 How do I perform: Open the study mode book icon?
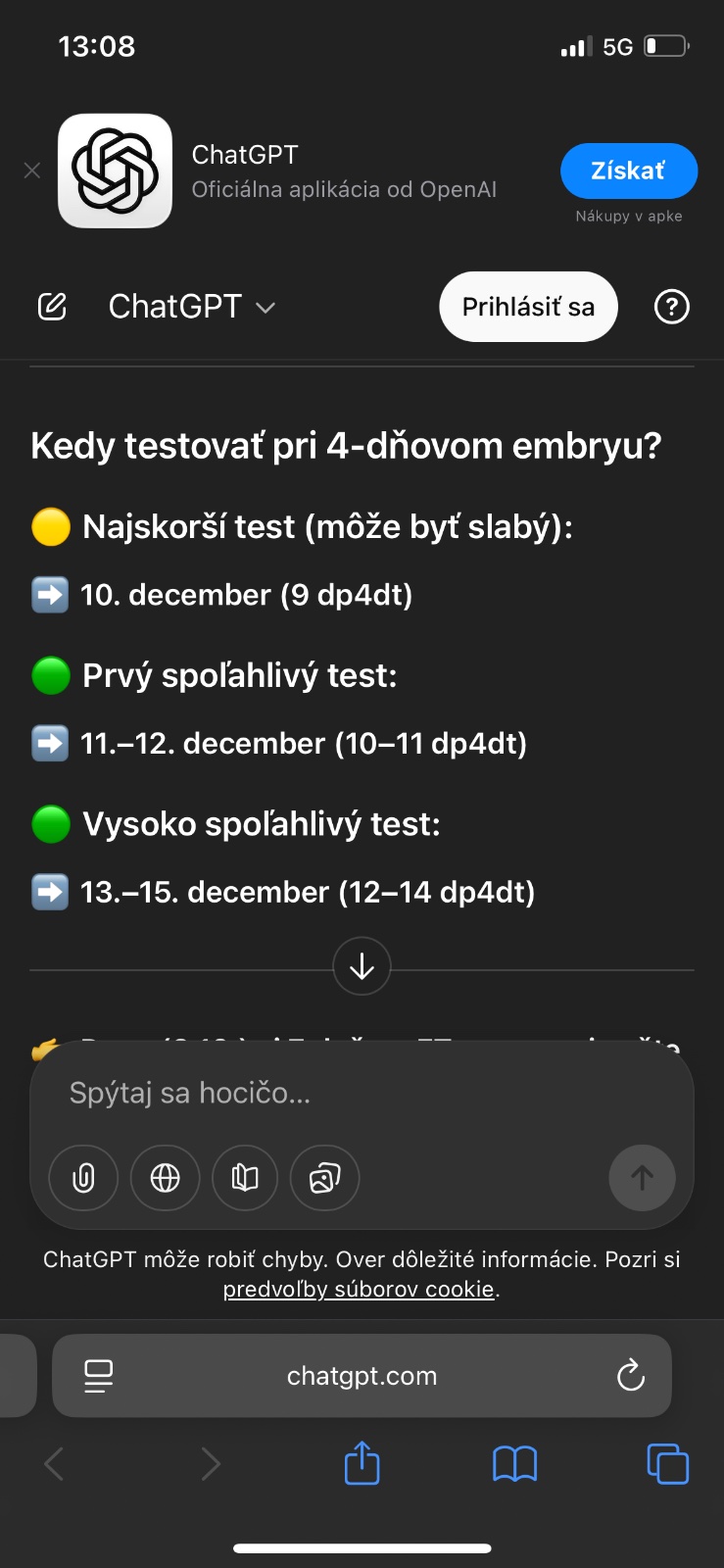point(245,1177)
